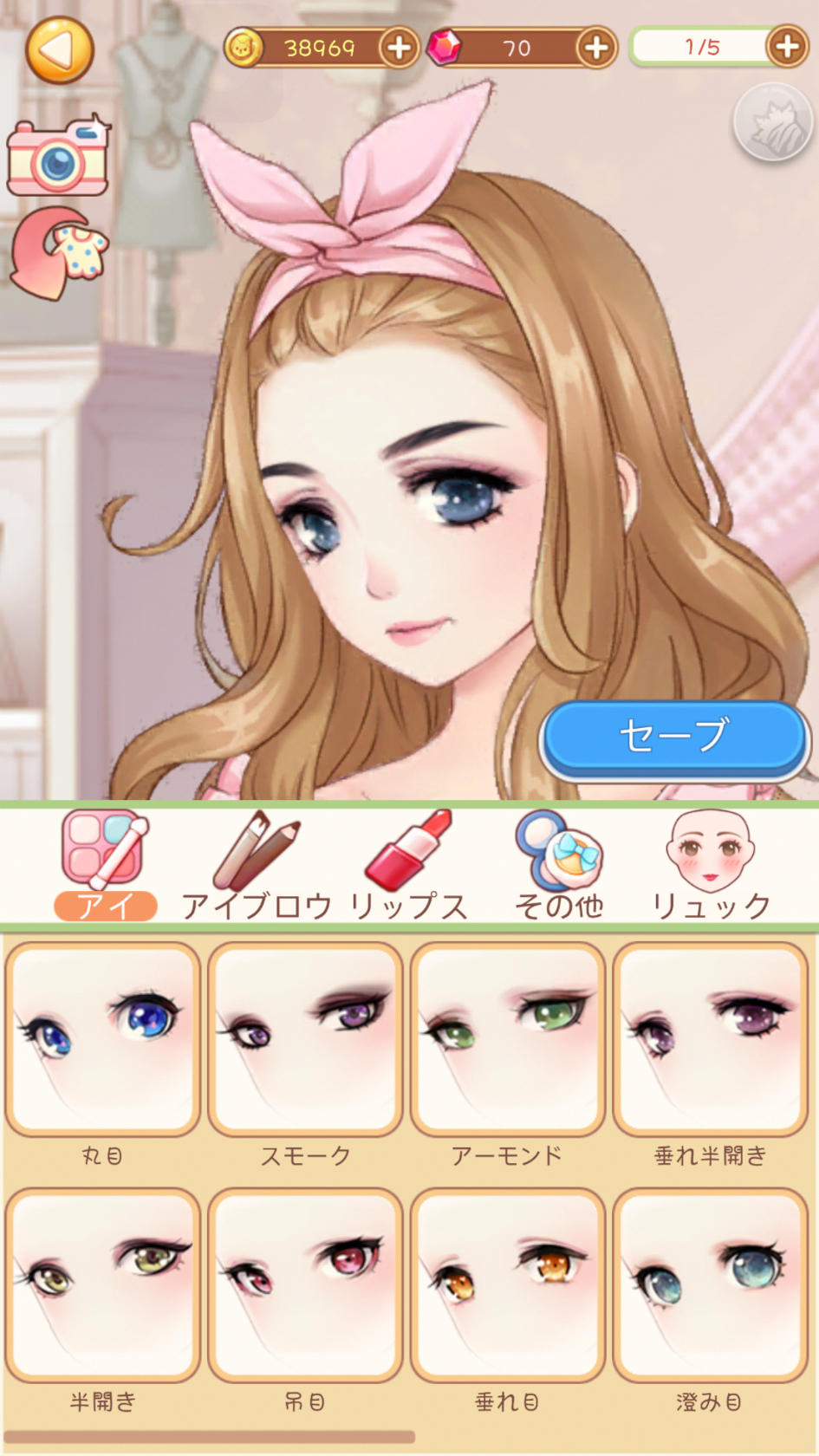Select the 澄み目 eye style
The image size is (819, 1456).
click(710, 1284)
